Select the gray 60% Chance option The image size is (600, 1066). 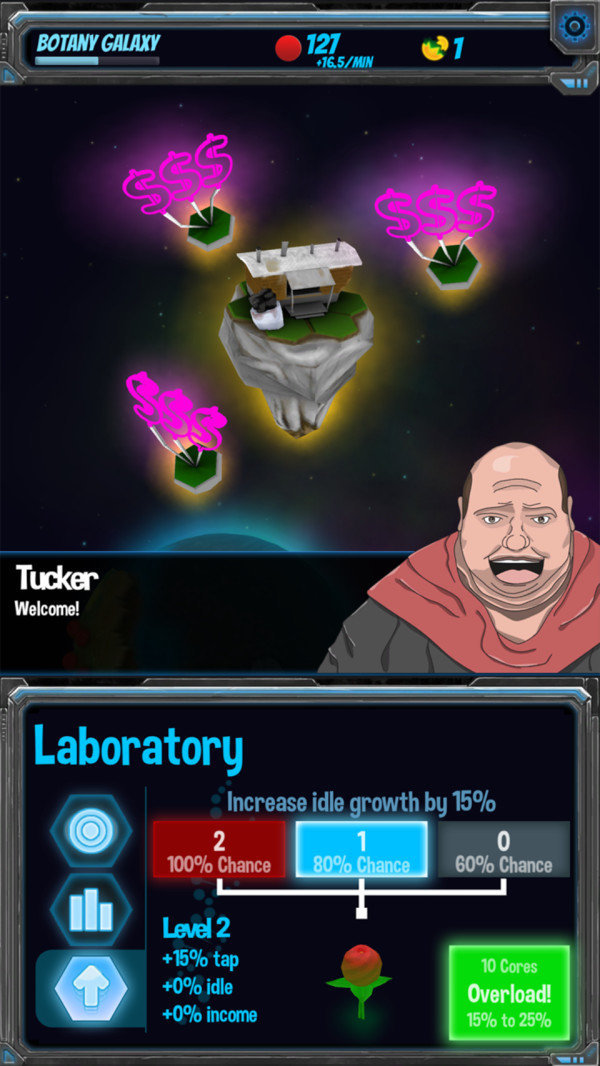[x=504, y=849]
